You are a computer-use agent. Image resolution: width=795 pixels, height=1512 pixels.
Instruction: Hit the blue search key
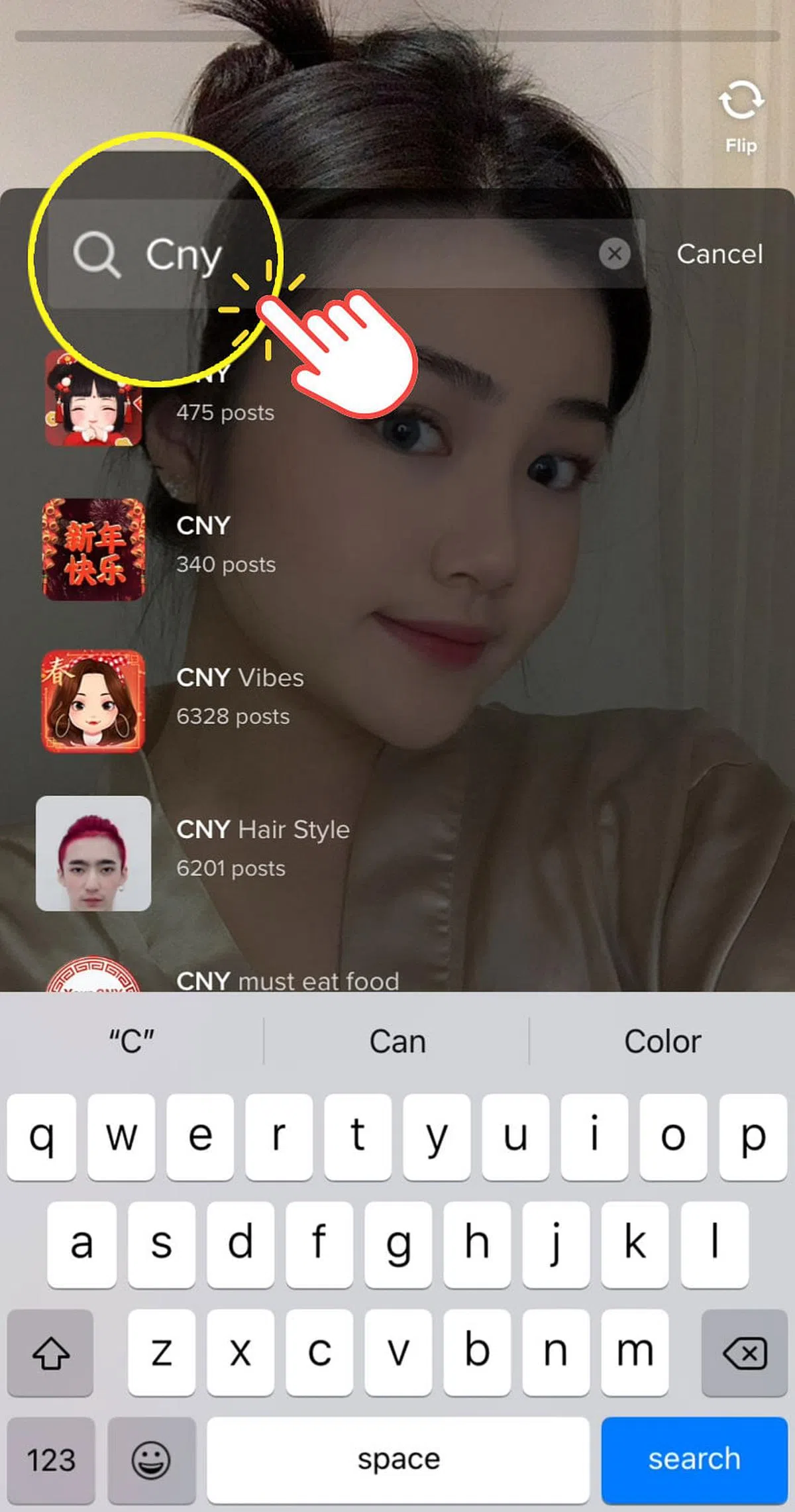coord(694,1460)
